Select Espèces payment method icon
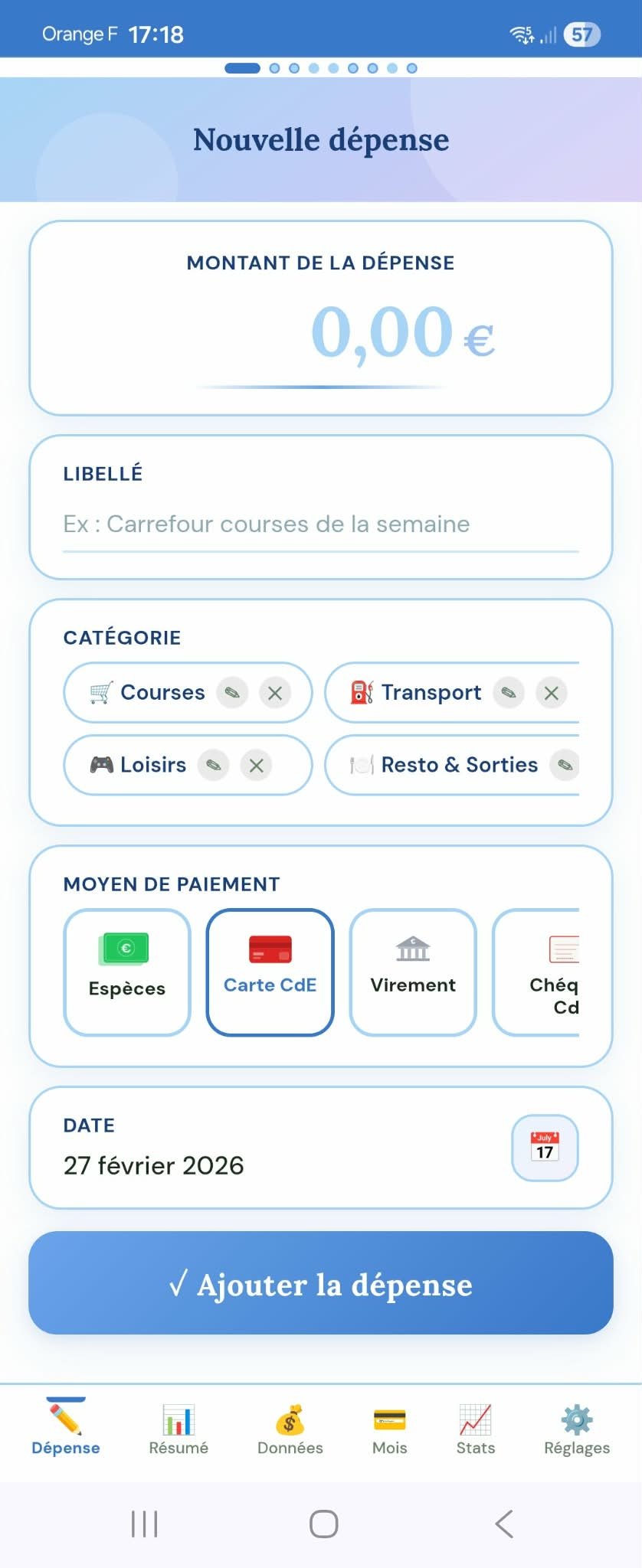The height and width of the screenshot is (1568, 642). [126, 948]
